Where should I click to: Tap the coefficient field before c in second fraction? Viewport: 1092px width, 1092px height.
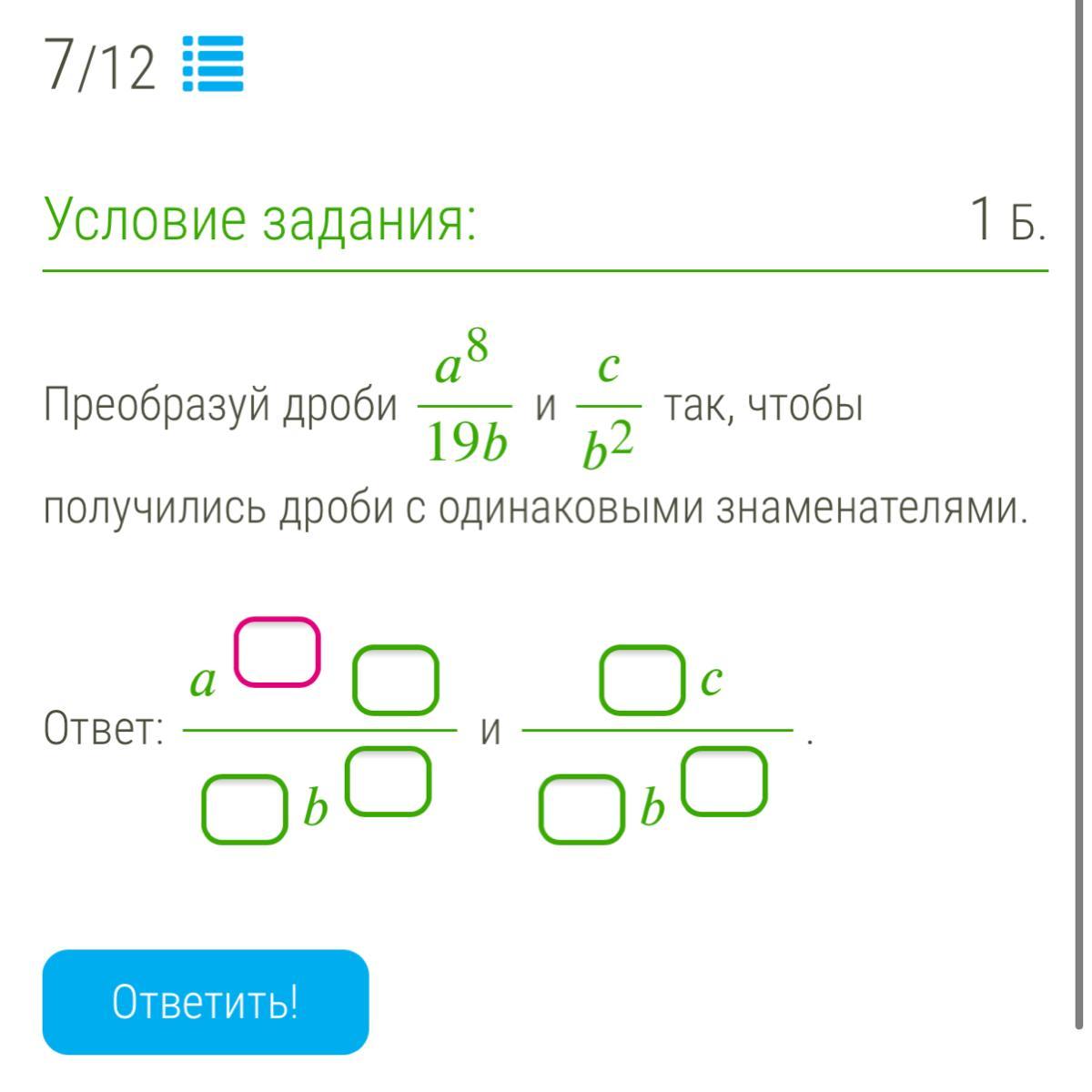[642, 680]
